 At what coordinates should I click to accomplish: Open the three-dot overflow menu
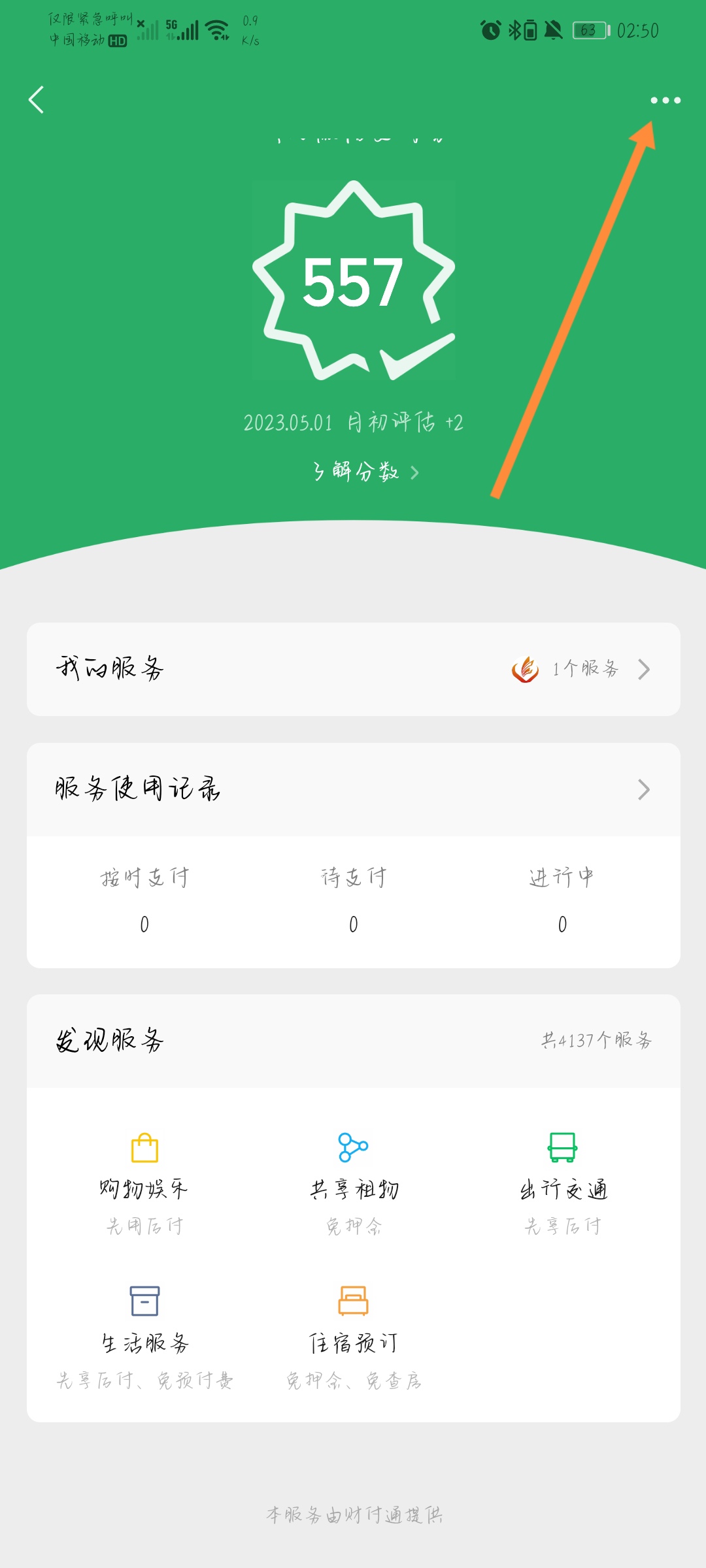coord(665,100)
